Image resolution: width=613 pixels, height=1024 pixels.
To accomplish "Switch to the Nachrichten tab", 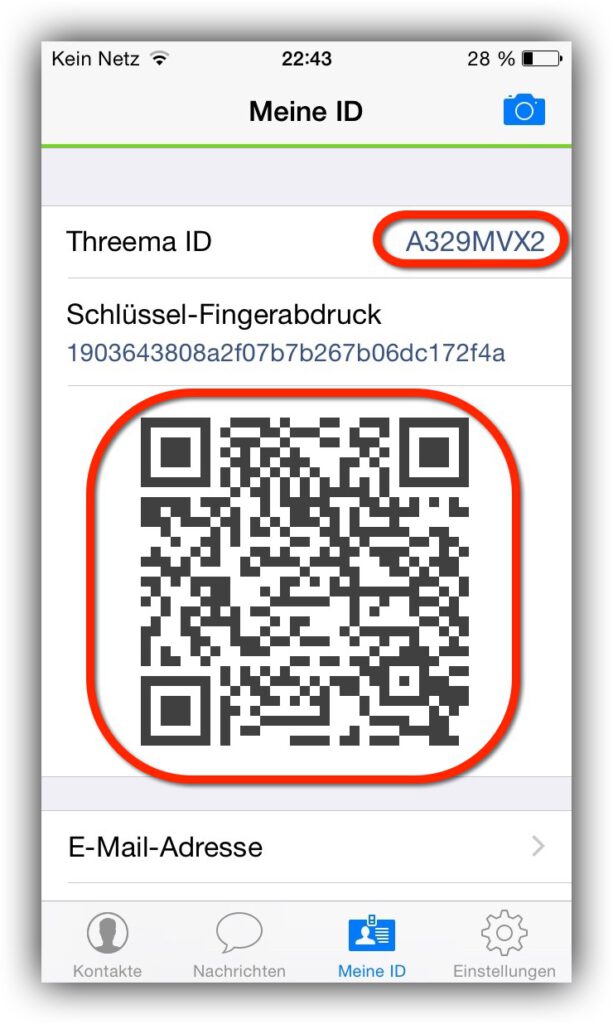I will 239,944.
